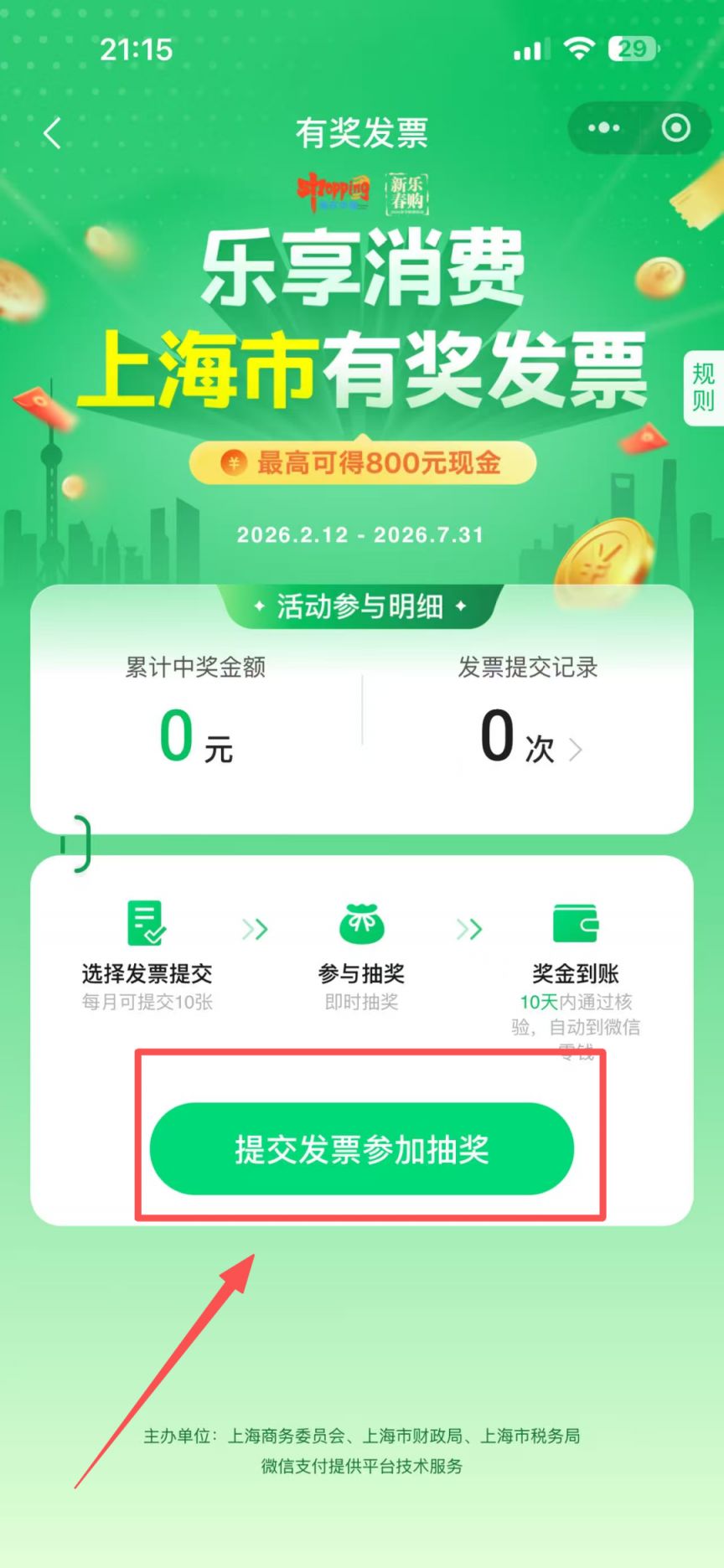Image resolution: width=724 pixels, height=1568 pixels.
Task: Tap the WiFi icon in the status bar
Action: point(577,48)
